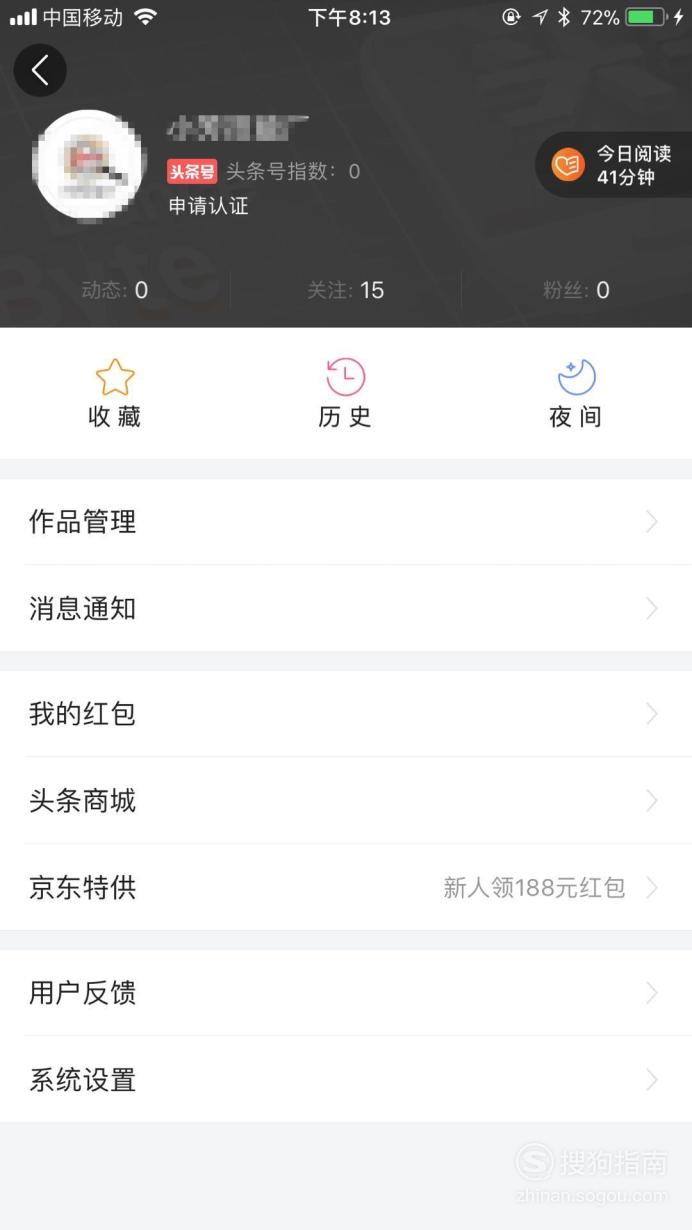Open the 今日阅读 reading time badge
This screenshot has width=692, height=1230.
614,165
